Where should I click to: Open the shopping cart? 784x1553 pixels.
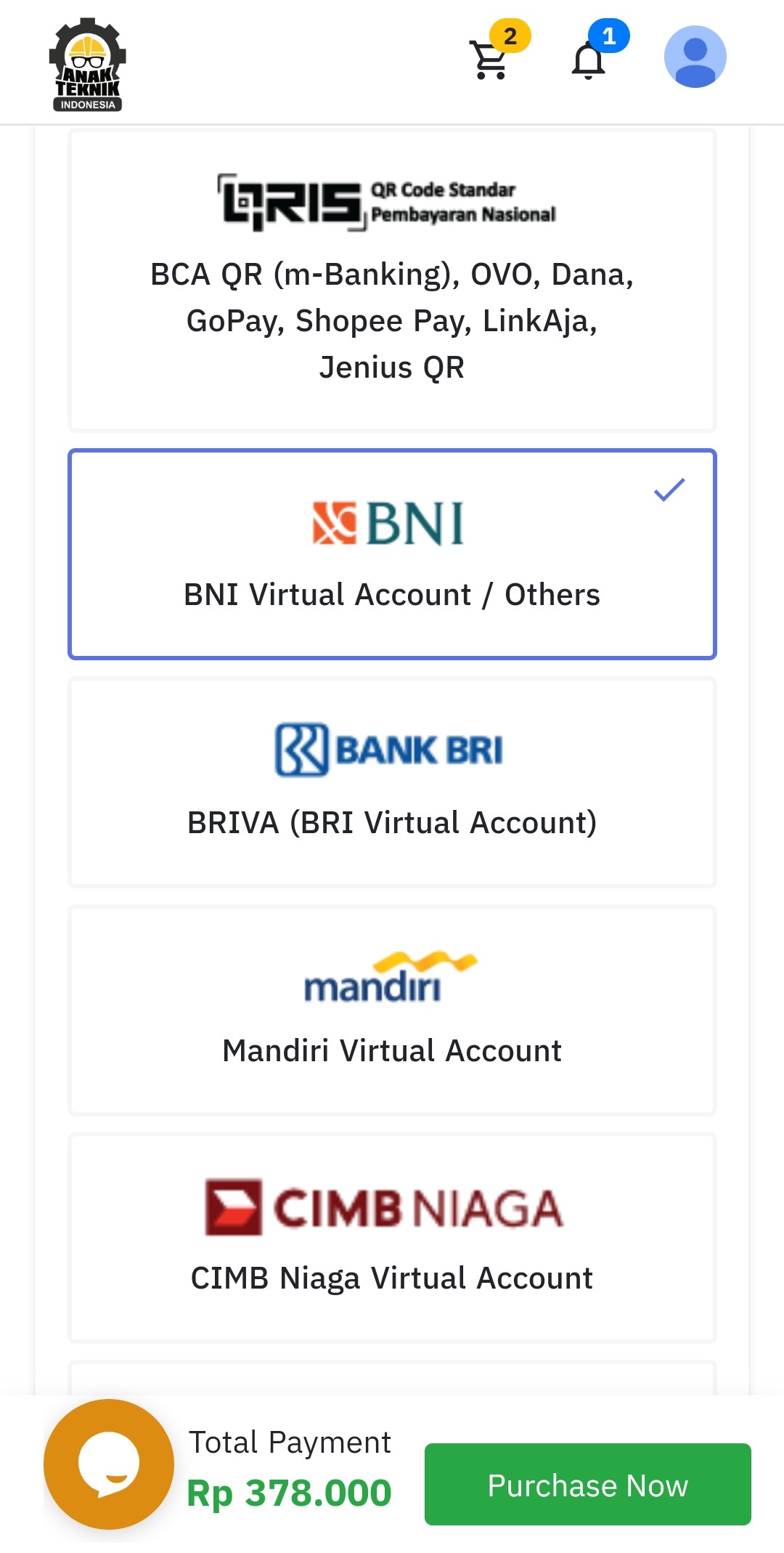491,60
